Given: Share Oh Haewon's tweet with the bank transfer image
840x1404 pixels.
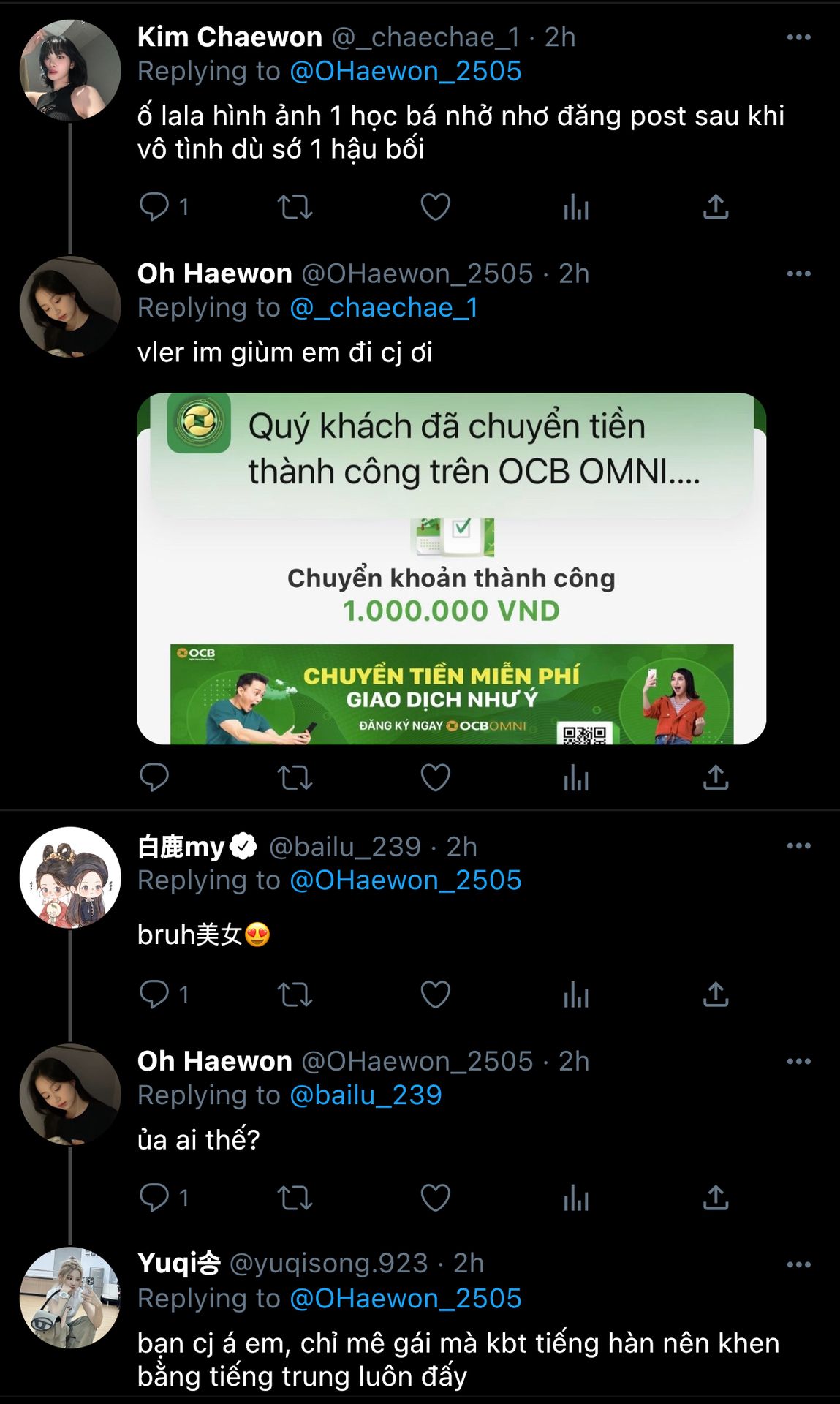Looking at the screenshot, I should pos(716,777).
